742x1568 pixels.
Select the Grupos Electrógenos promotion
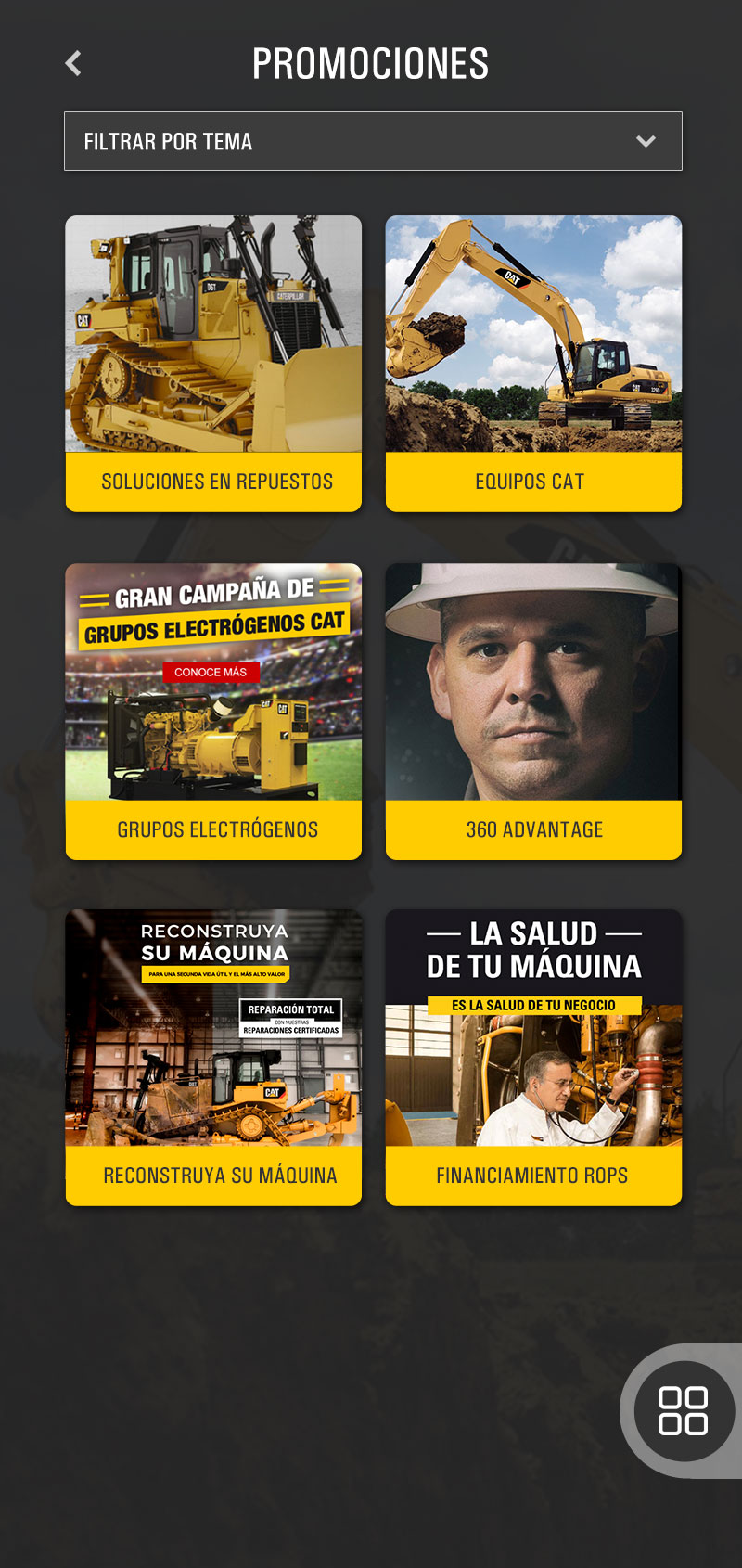(x=213, y=712)
